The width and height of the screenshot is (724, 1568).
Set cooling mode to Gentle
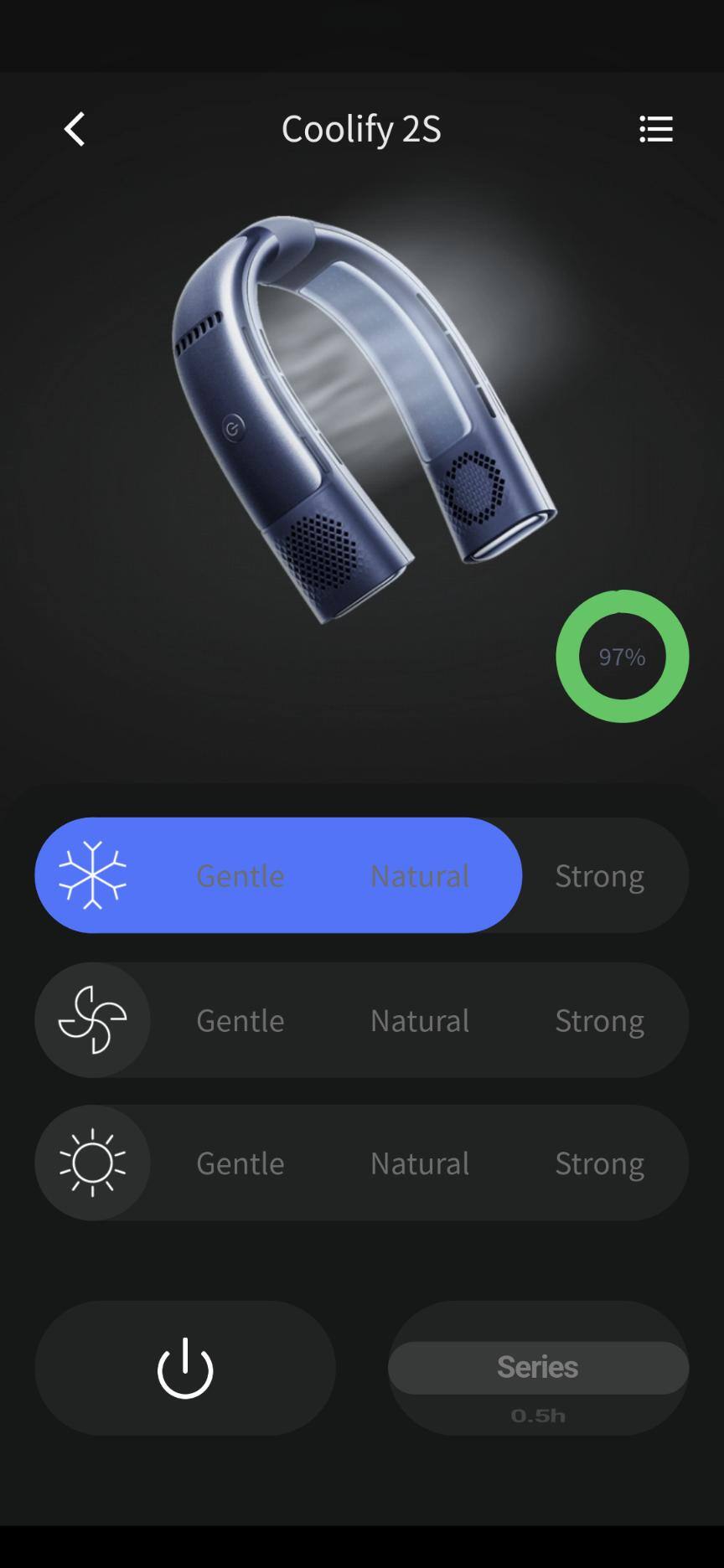pyautogui.click(x=240, y=875)
